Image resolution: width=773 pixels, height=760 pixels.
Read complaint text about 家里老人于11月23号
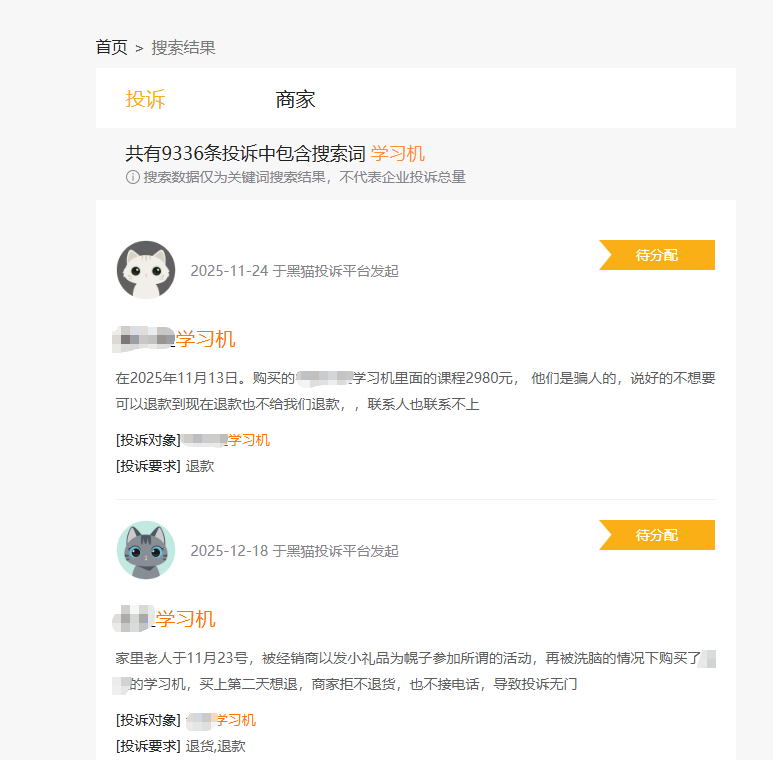tap(415, 671)
